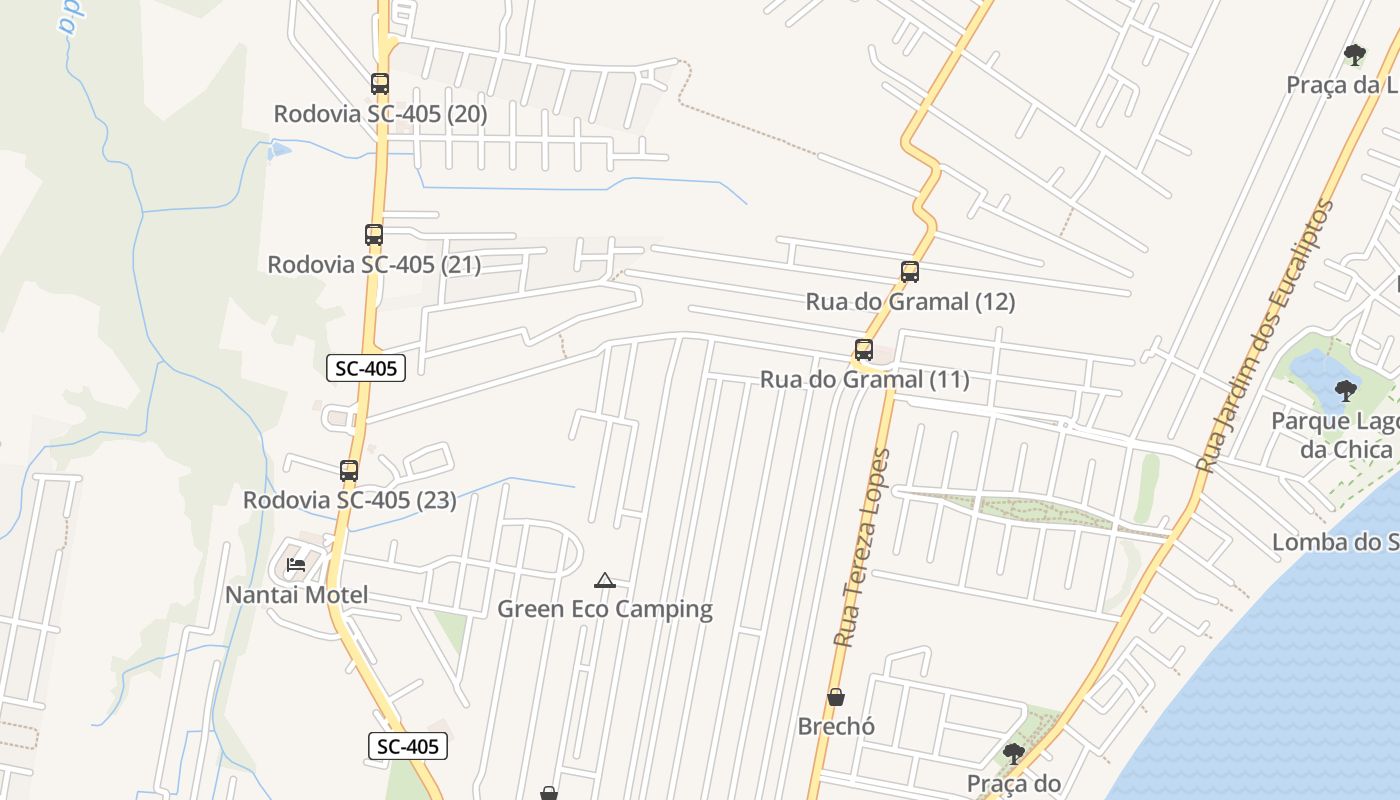Open the Nantai Motel place marker
Image resolution: width=1400 pixels, height=800 pixels.
(296, 565)
